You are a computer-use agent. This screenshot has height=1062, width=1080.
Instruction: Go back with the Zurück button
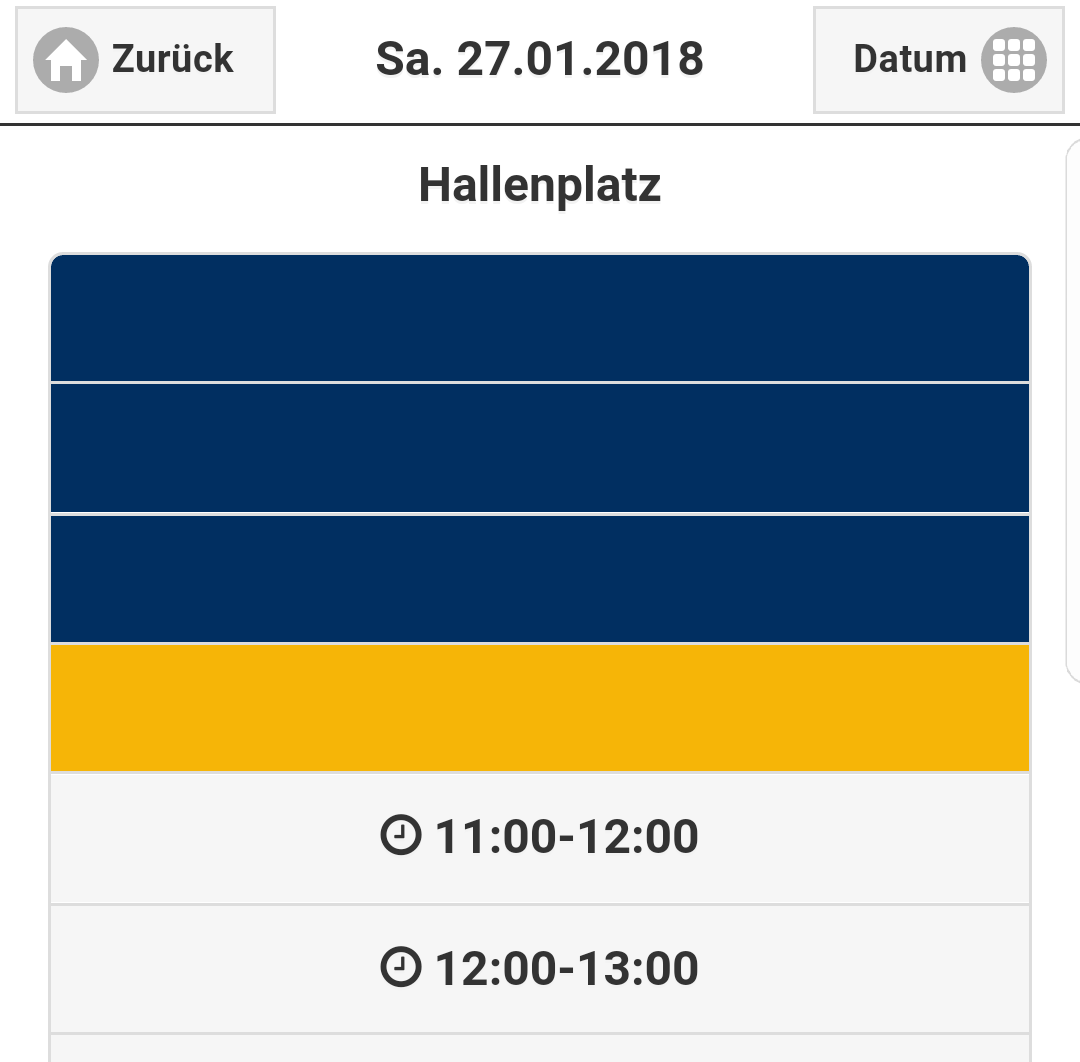tap(145, 60)
